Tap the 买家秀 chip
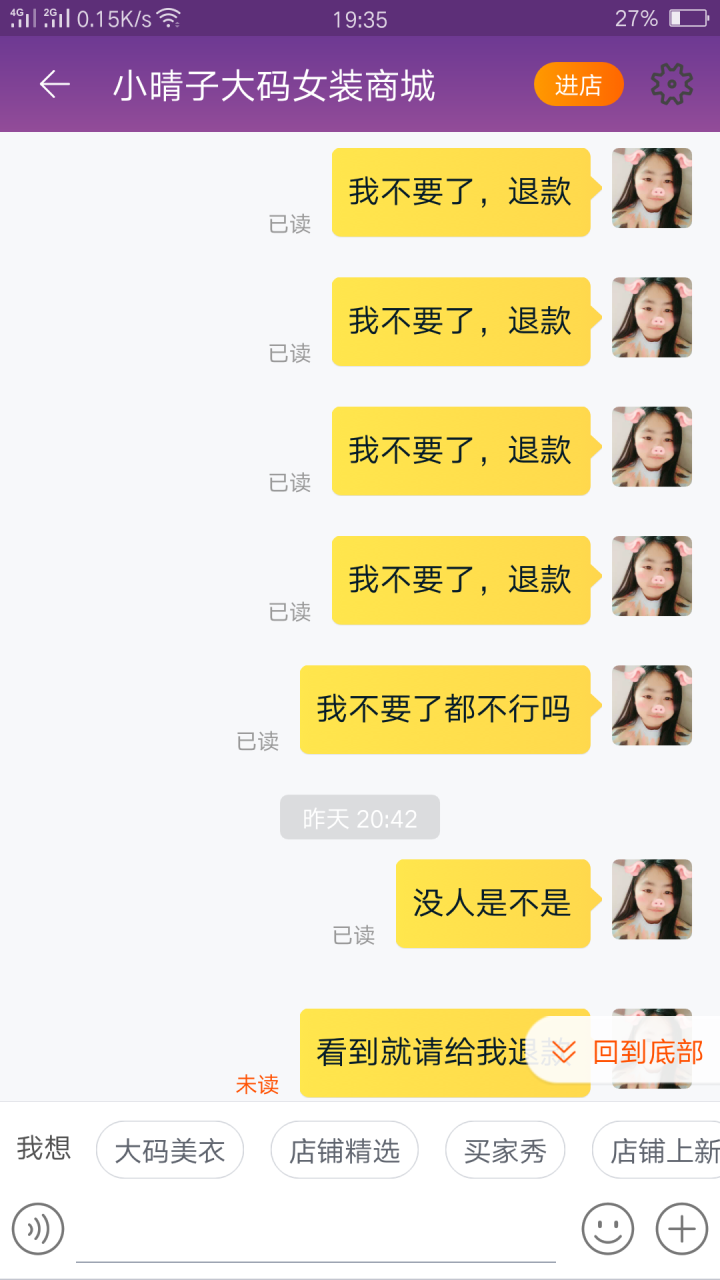 coord(505,1151)
